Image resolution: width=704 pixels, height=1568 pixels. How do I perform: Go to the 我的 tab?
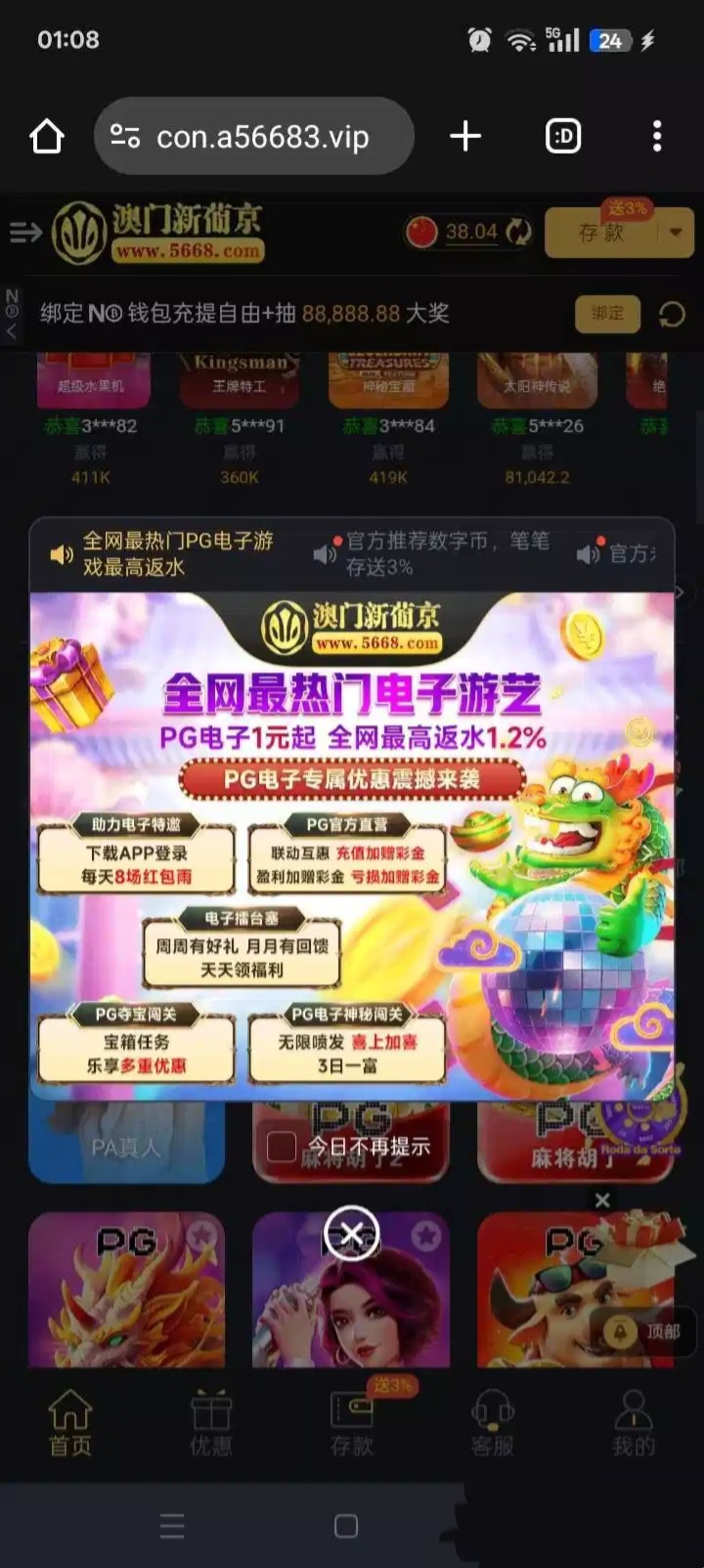click(634, 1423)
